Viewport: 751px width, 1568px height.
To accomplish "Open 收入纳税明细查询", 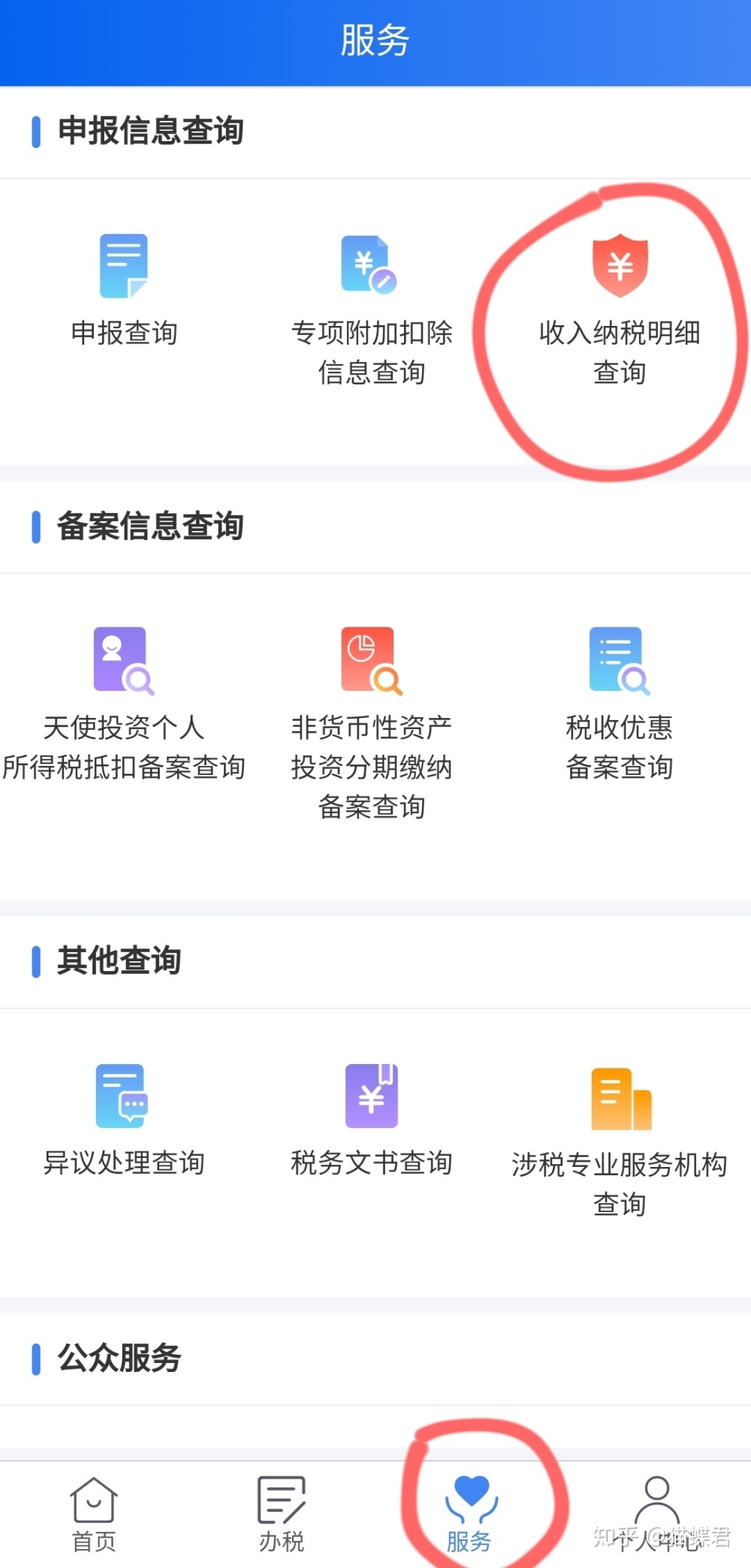I will click(x=620, y=311).
